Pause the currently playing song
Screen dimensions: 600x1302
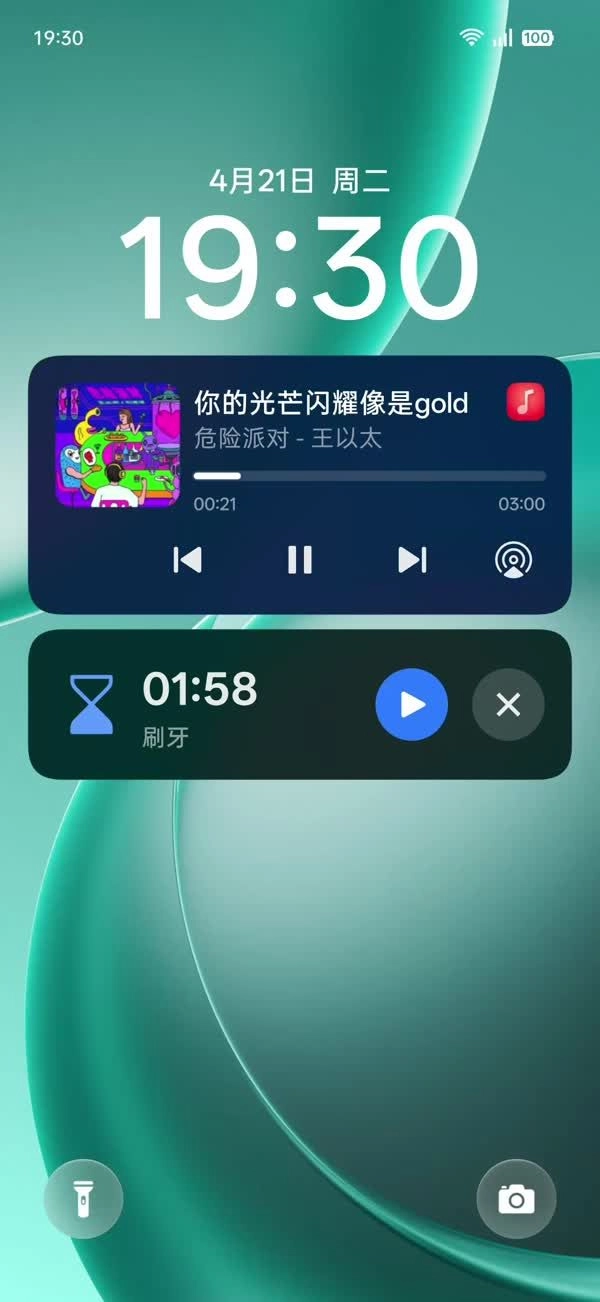point(300,560)
